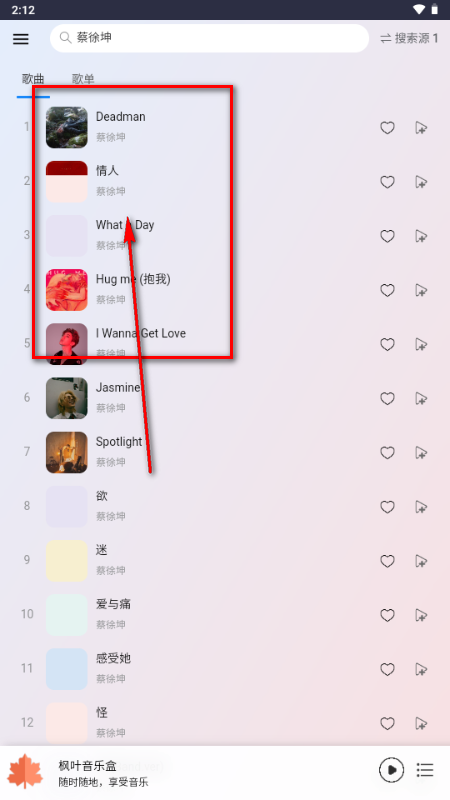Open the hamburger drawer menu
This screenshot has width=450, height=800.
[x=21, y=39]
